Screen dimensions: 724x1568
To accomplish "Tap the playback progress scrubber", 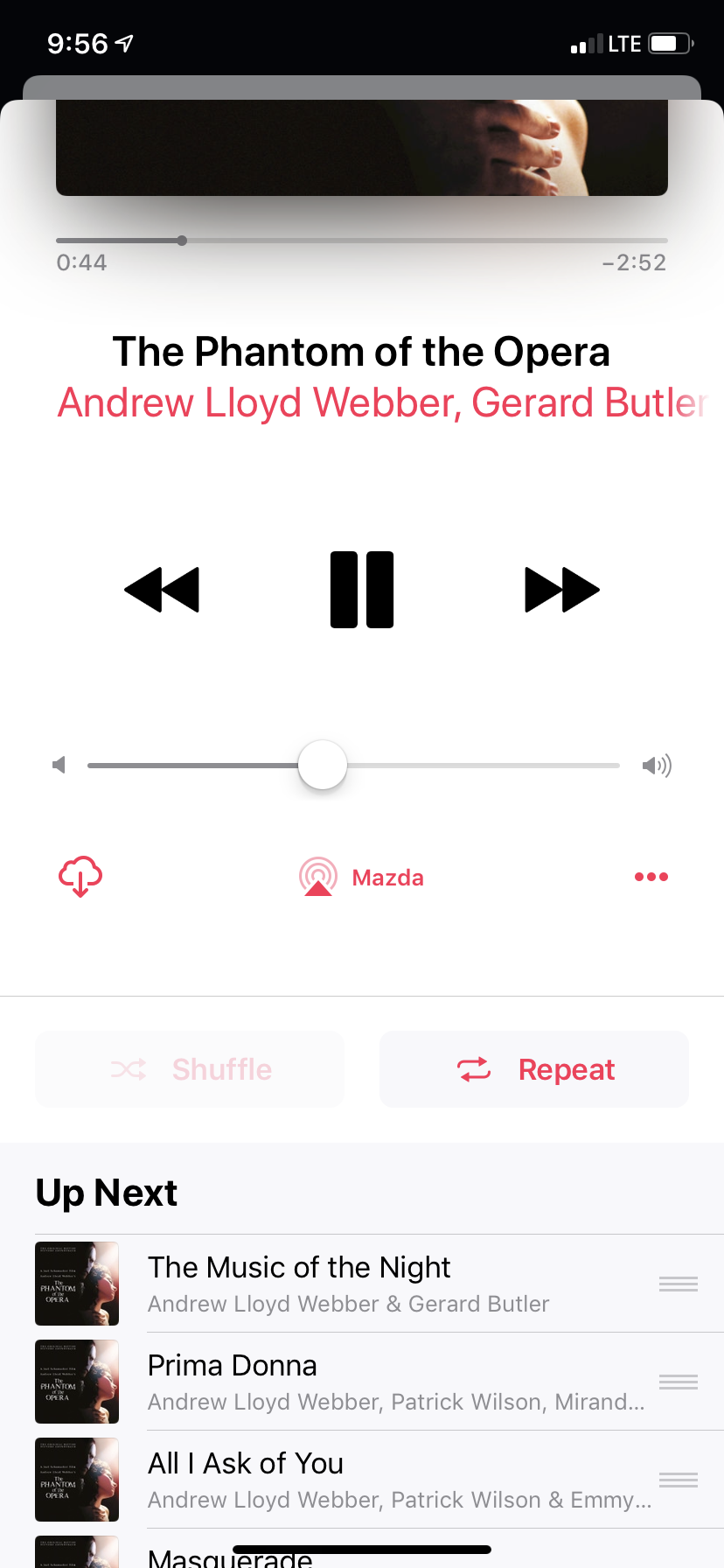I will (182, 241).
